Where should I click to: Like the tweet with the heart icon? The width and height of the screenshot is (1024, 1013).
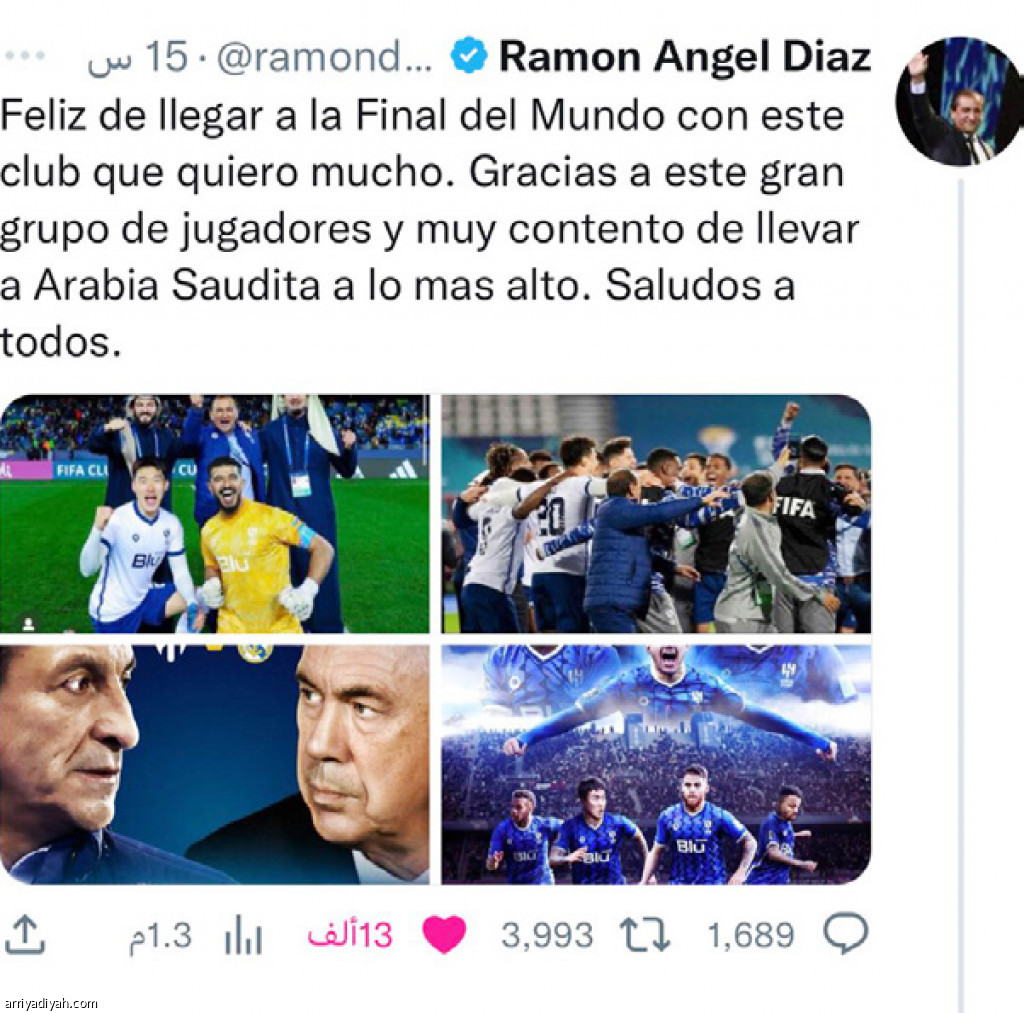tap(444, 934)
